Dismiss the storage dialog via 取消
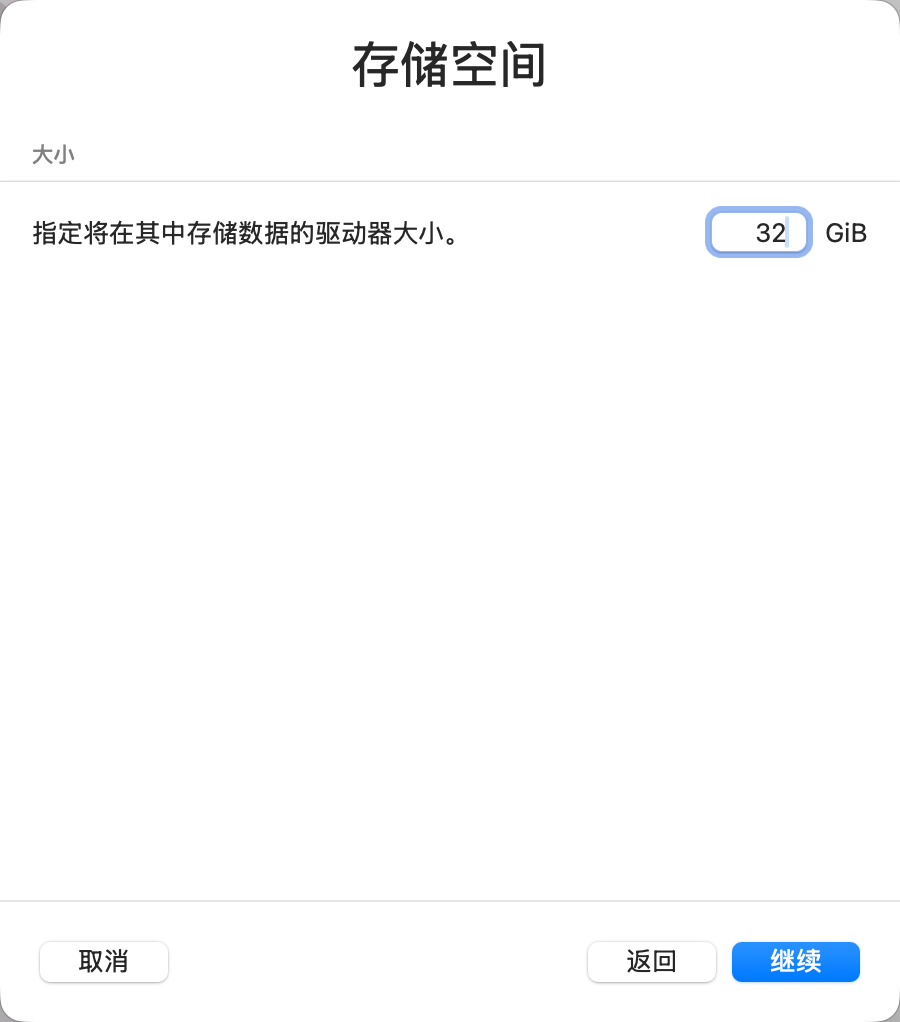Image resolution: width=900 pixels, height=1022 pixels. click(x=103, y=961)
